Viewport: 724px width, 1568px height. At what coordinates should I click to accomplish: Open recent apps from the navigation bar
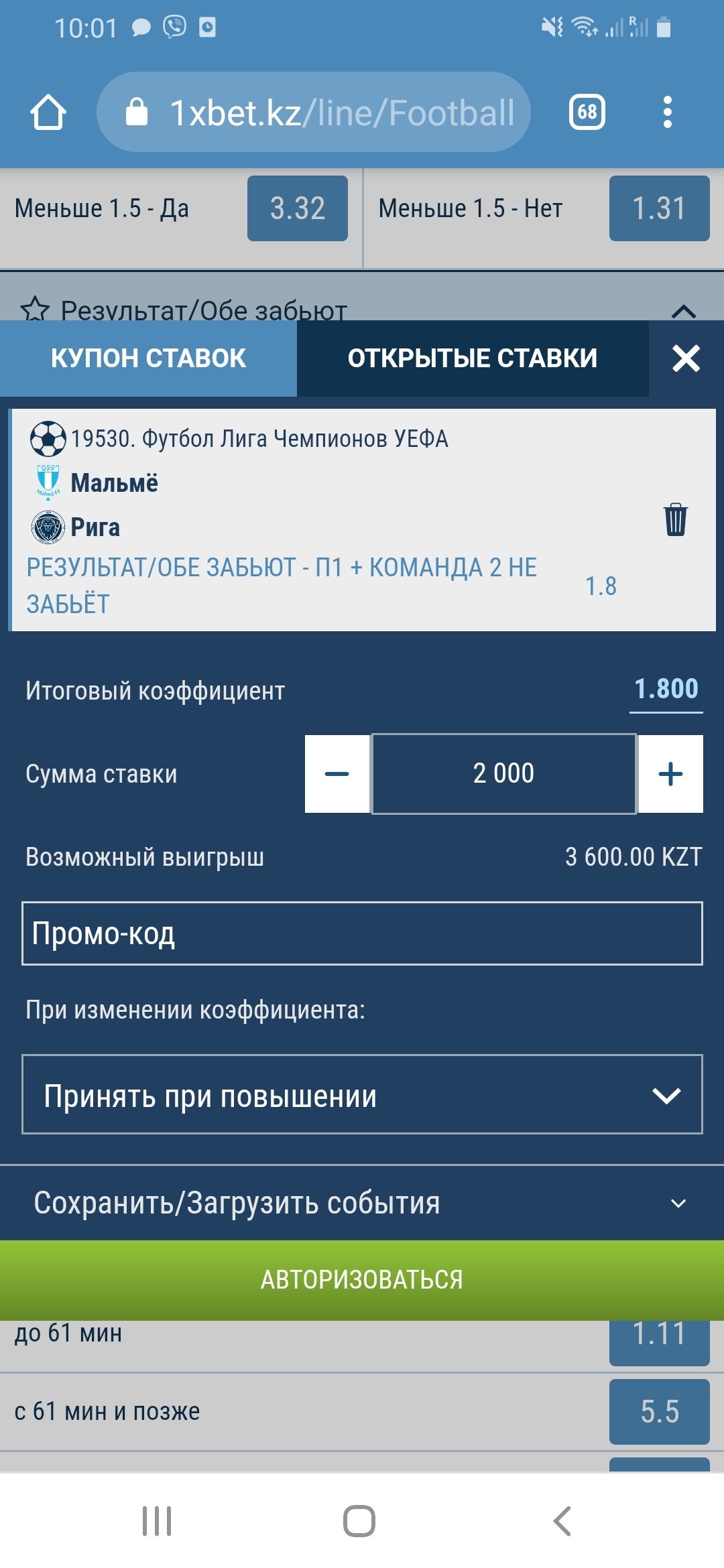coord(157,1521)
